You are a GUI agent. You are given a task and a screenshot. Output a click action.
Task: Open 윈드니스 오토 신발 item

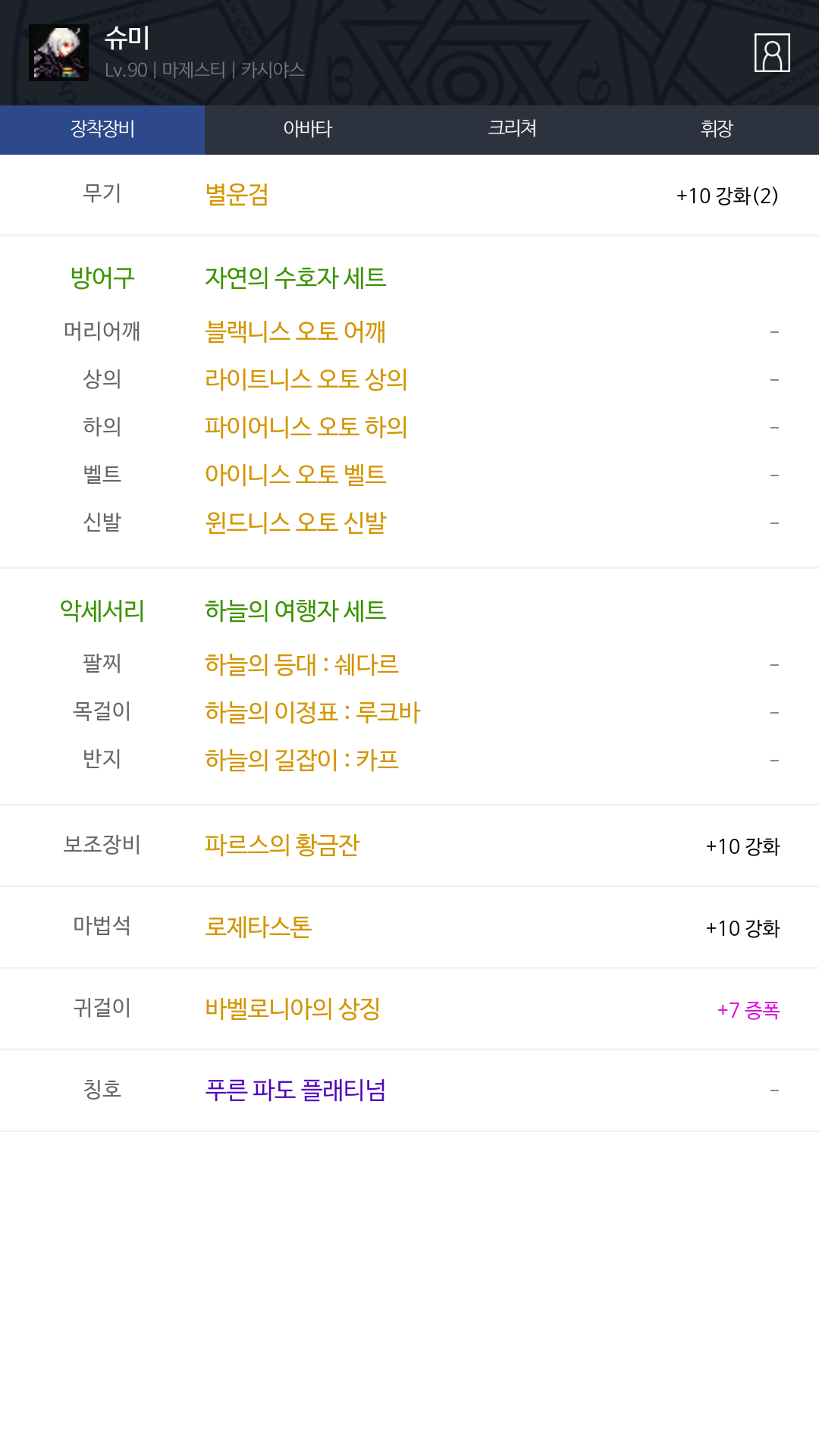(296, 522)
